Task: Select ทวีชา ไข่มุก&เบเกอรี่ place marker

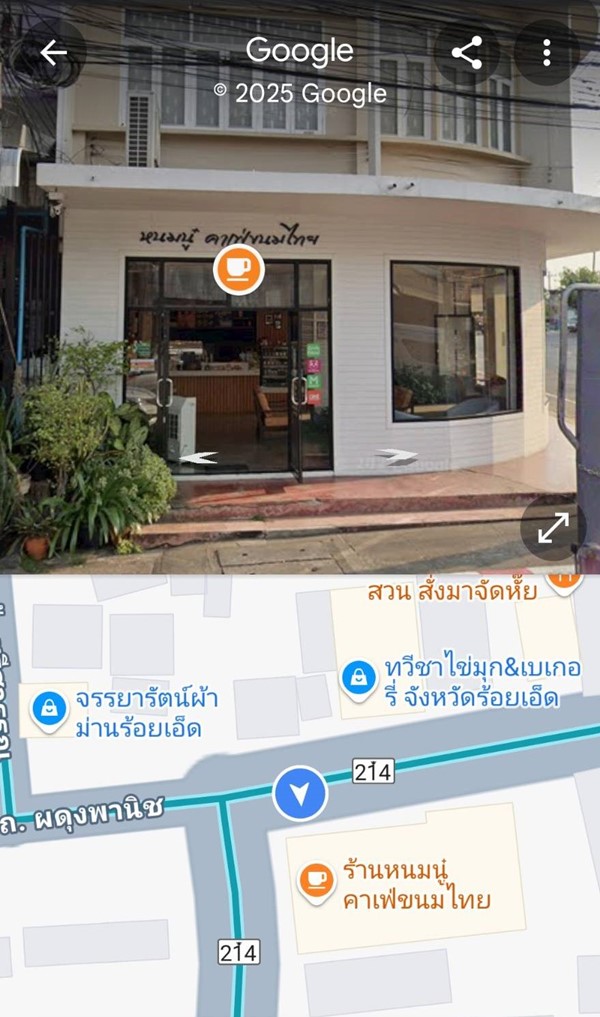Action: click(x=358, y=678)
